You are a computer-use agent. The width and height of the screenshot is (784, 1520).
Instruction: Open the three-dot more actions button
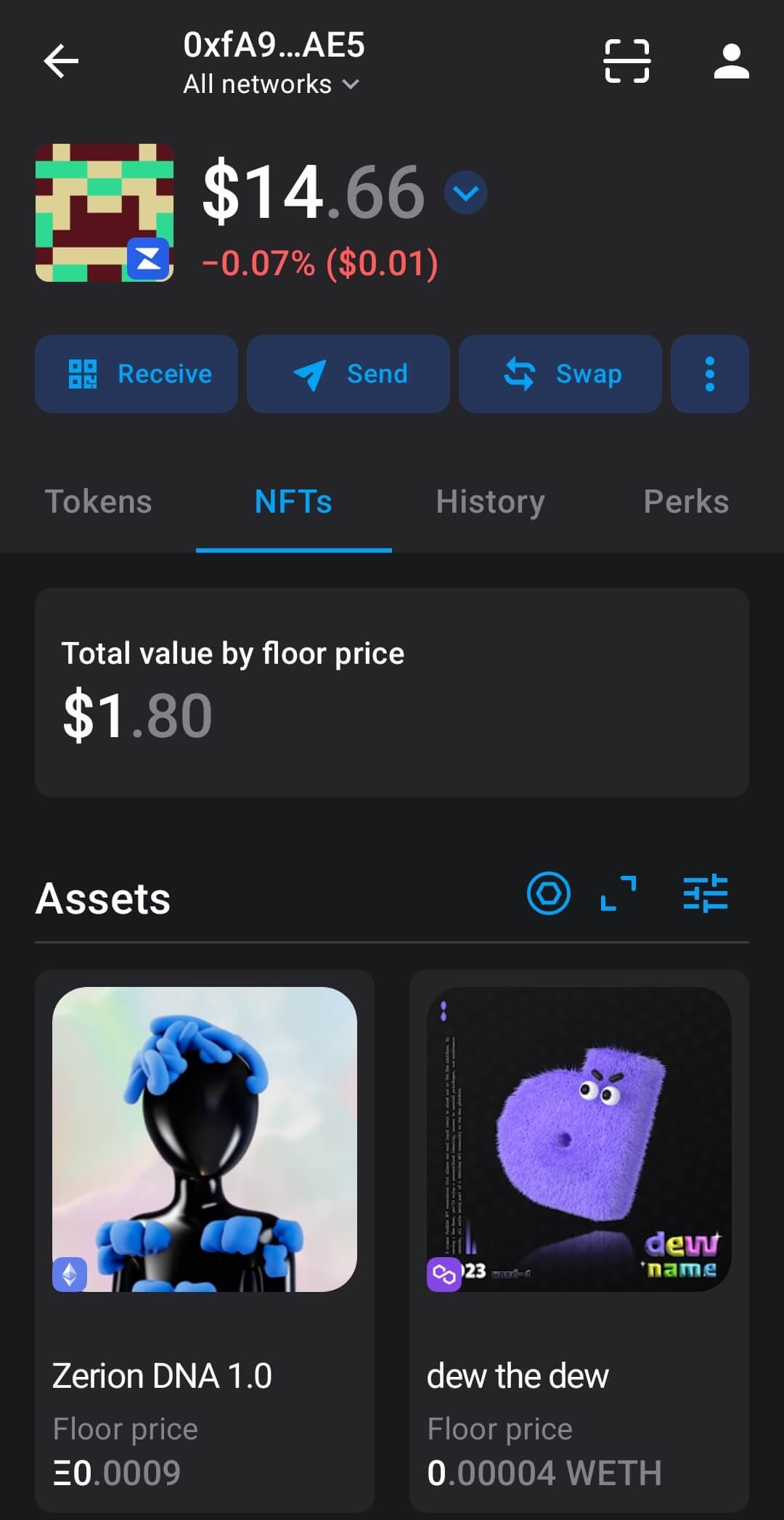point(710,374)
